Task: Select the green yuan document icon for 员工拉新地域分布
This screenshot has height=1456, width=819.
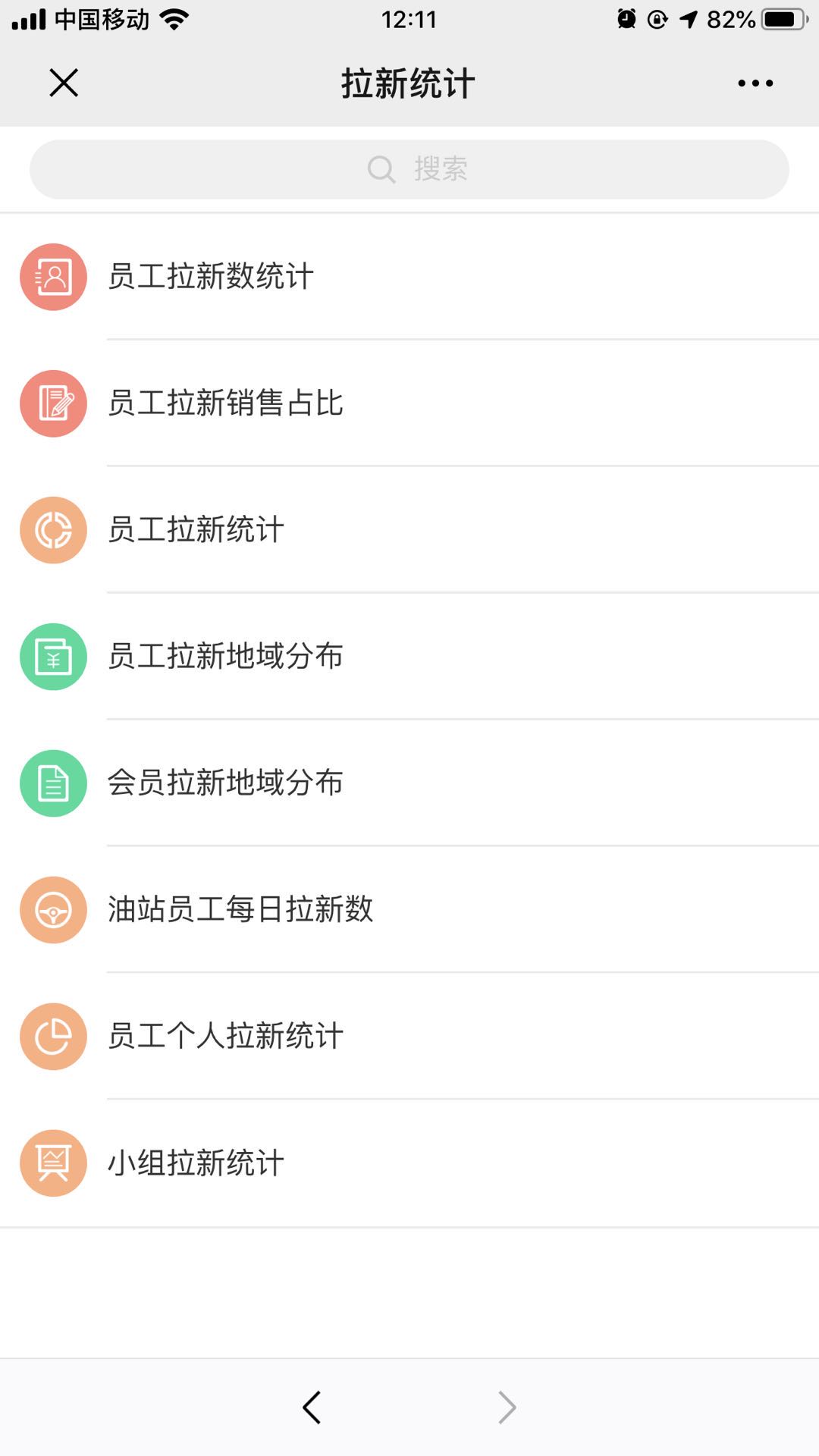Action: coord(52,657)
